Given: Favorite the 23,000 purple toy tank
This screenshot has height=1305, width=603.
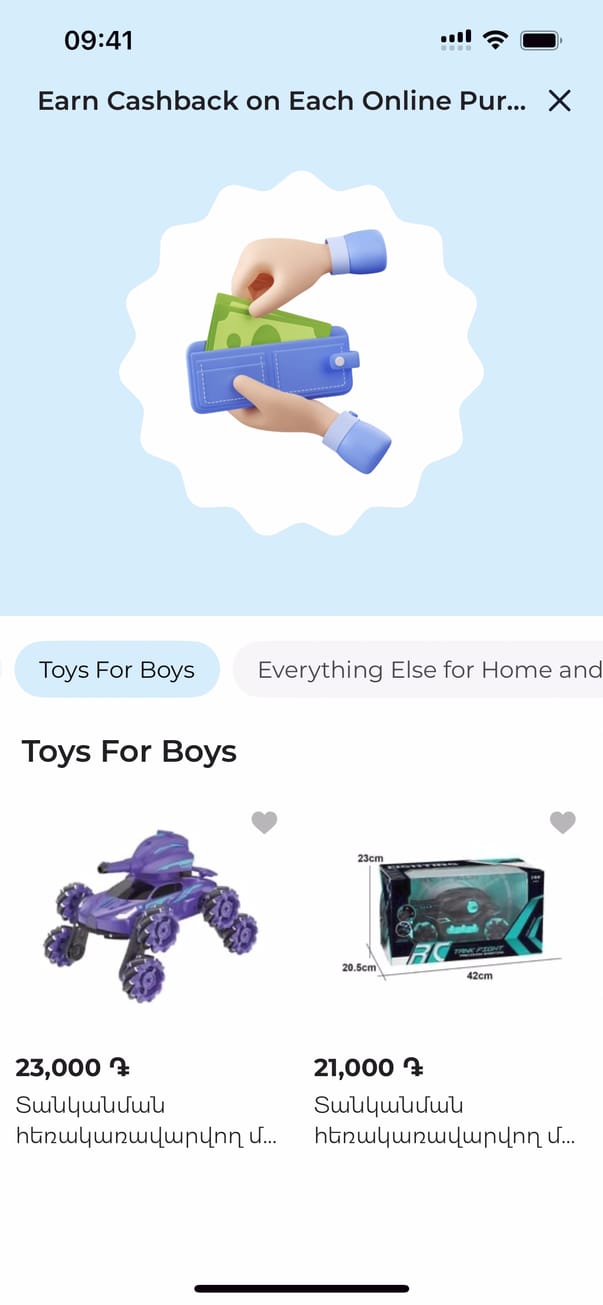Looking at the screenshot, I should (x=264, y=822).
